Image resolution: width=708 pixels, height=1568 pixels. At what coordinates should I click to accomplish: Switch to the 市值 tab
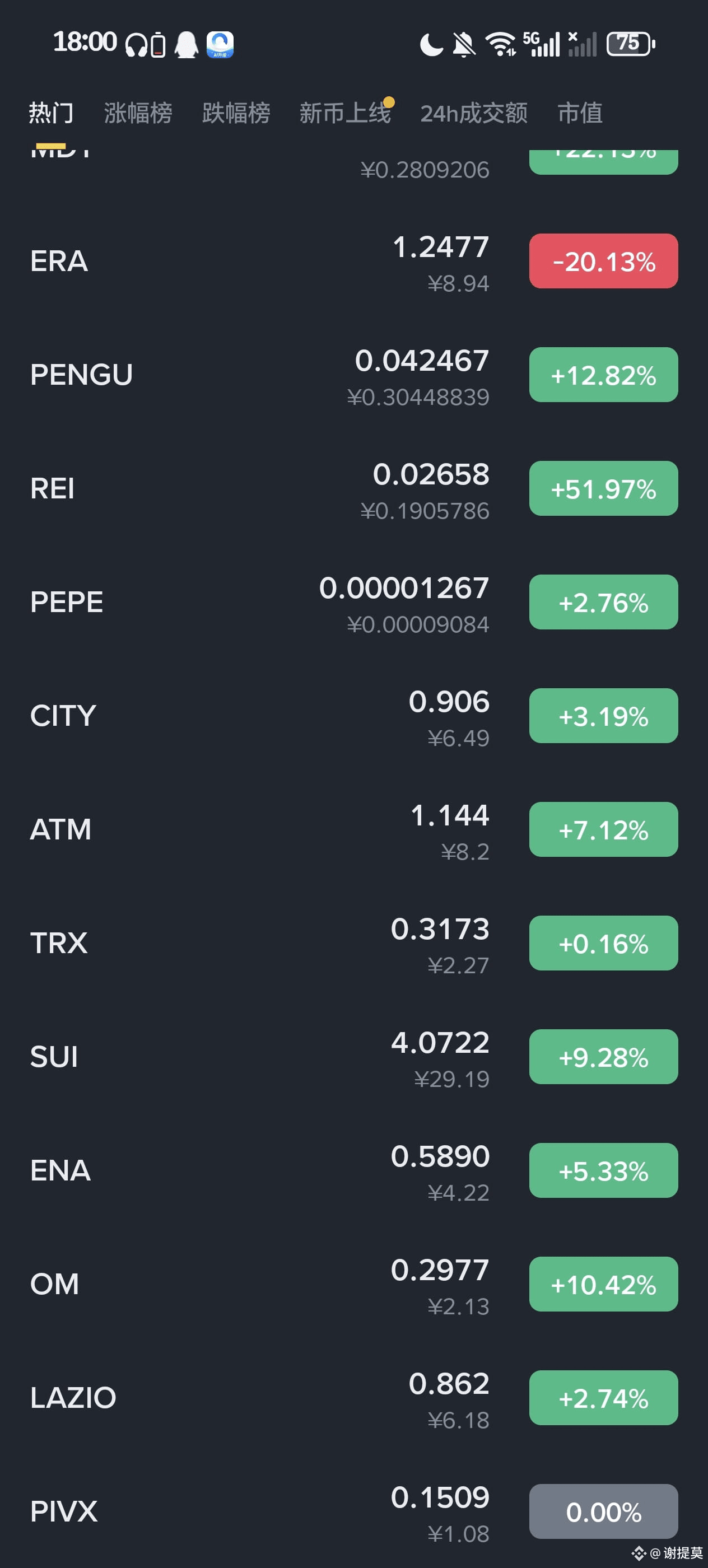580,113
